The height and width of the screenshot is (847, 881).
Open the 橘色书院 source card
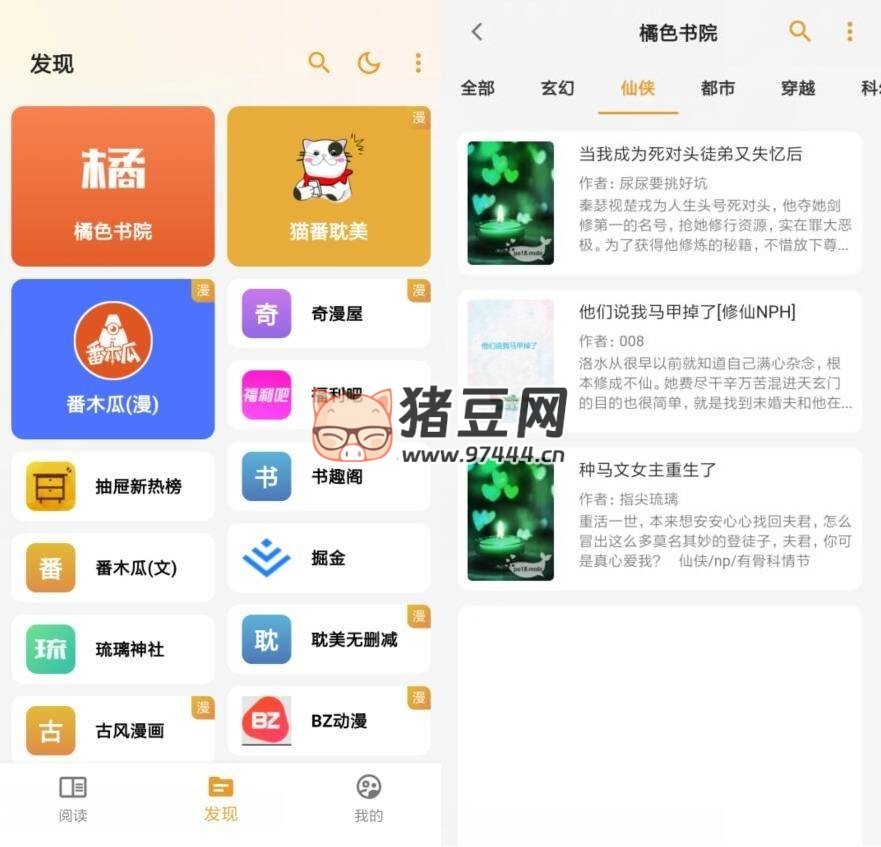[113, 186]
